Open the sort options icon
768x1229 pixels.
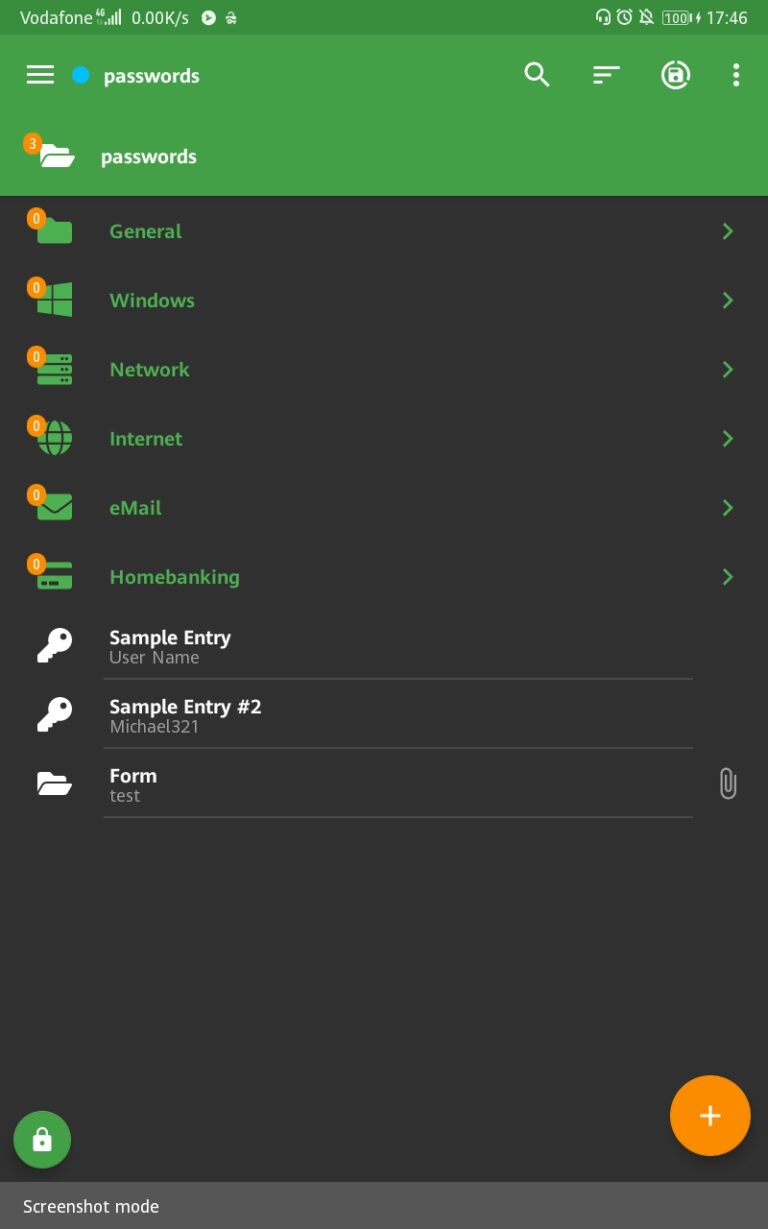tap(606, 74)
